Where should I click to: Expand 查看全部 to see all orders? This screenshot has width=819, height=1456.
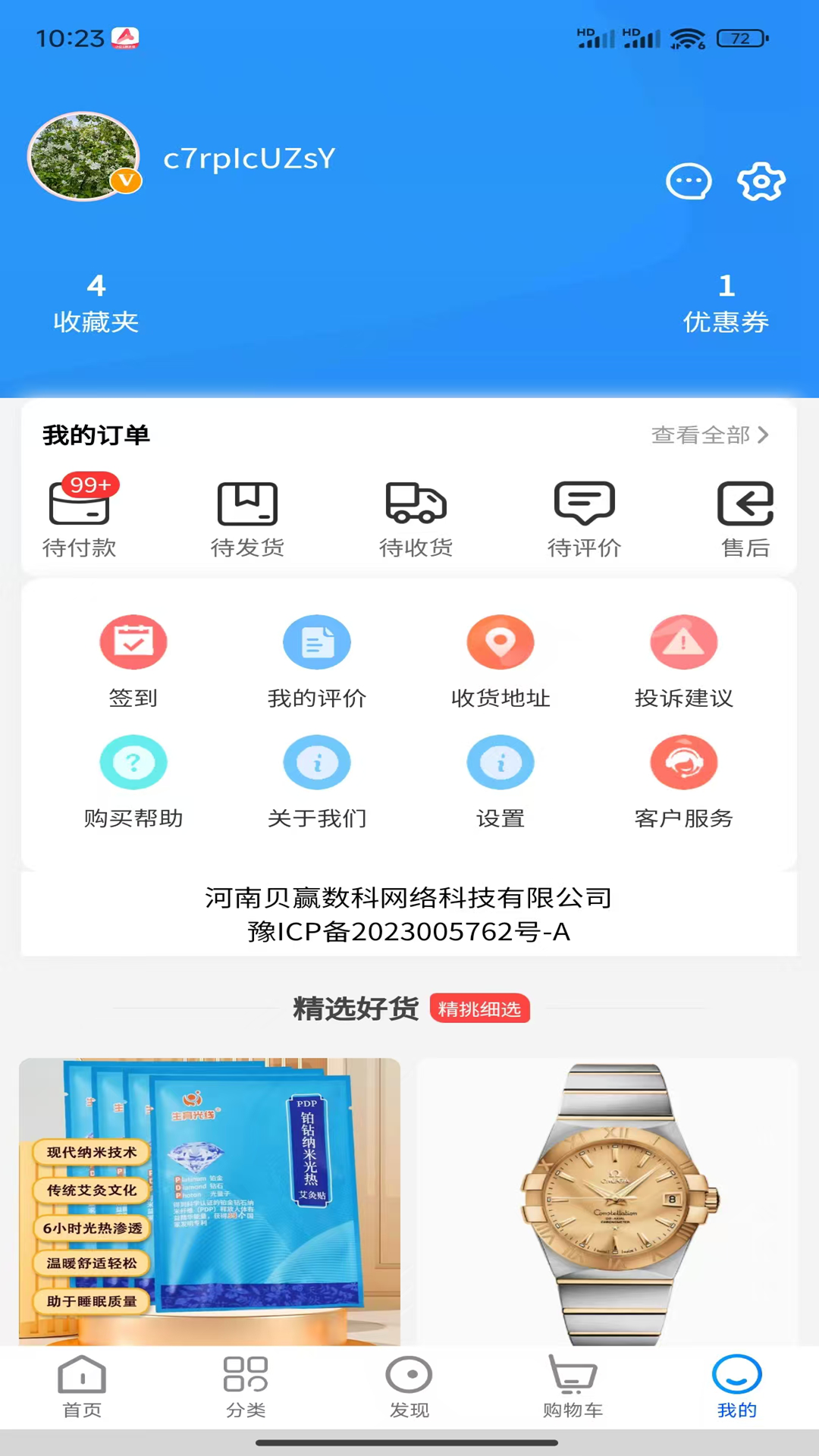708,435
